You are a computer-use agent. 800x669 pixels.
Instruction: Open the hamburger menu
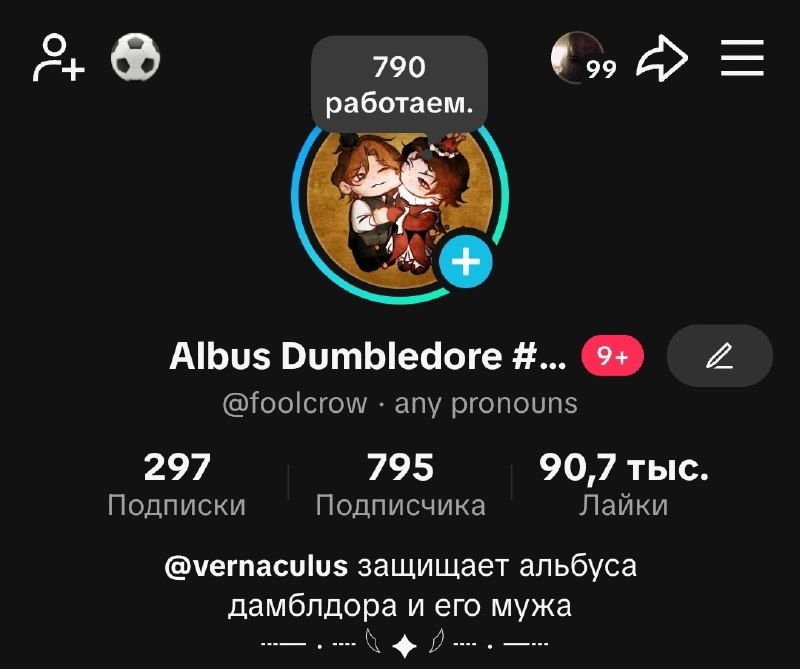742,58
